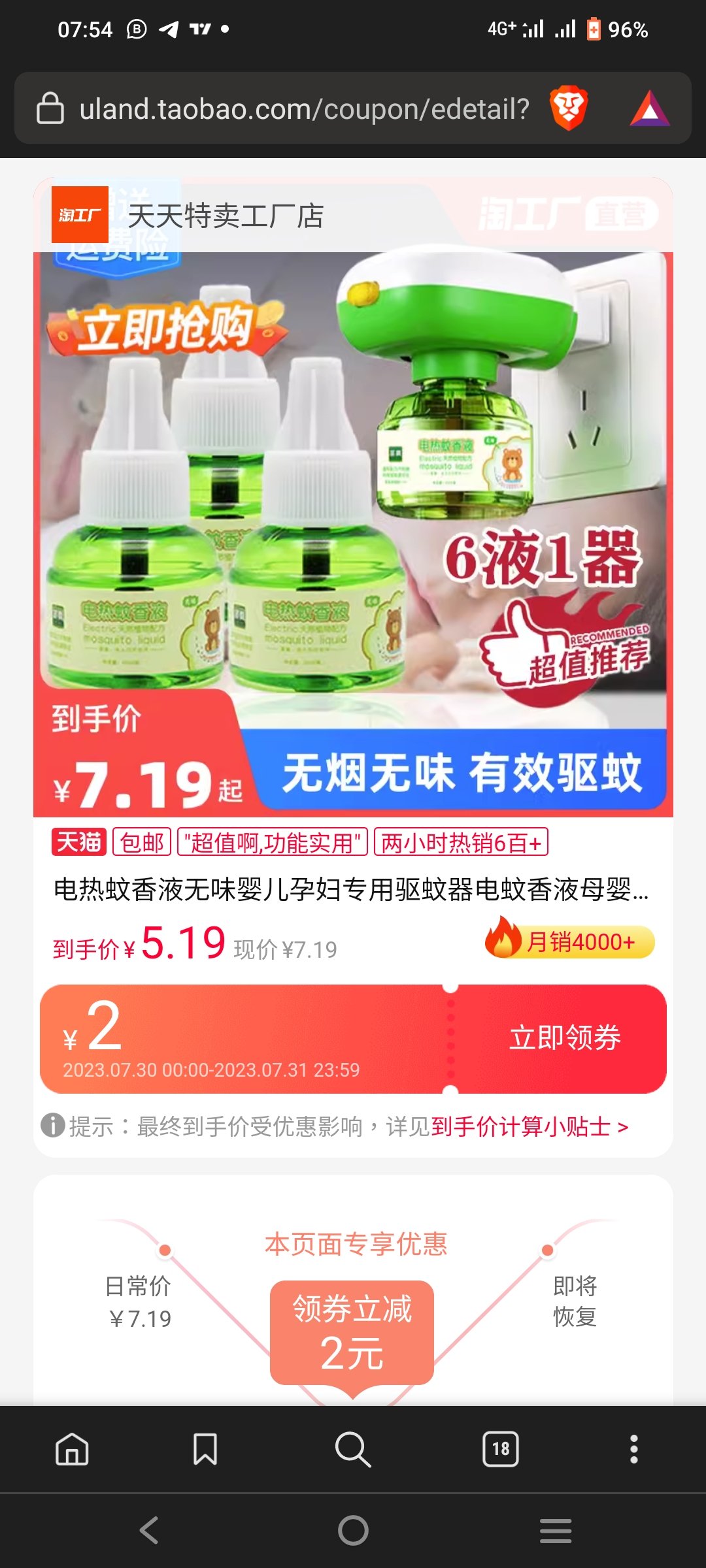
Task: Go to the browser home page
Action: (x=72, y=1449)
